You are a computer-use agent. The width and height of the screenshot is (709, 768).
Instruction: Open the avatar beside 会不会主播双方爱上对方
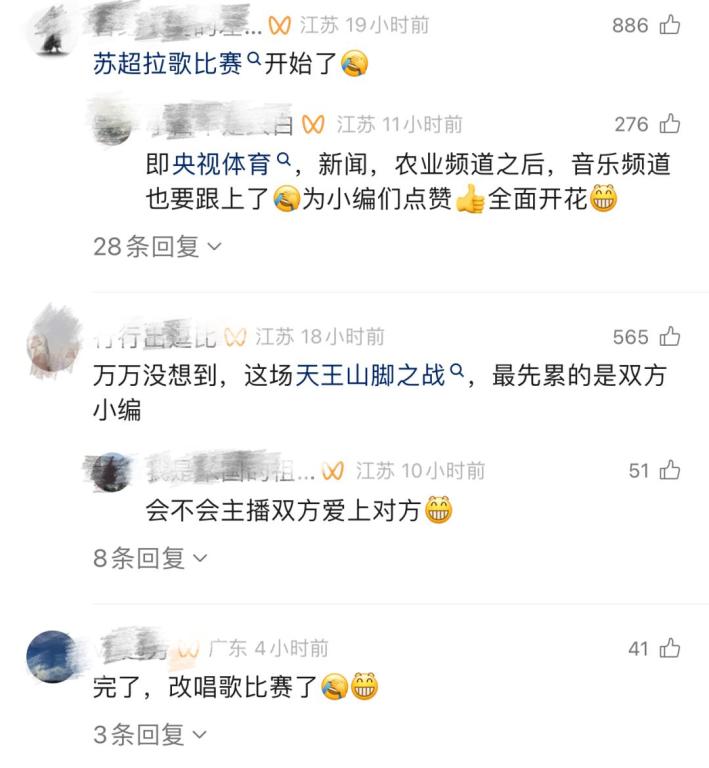(x=115, y=473)
